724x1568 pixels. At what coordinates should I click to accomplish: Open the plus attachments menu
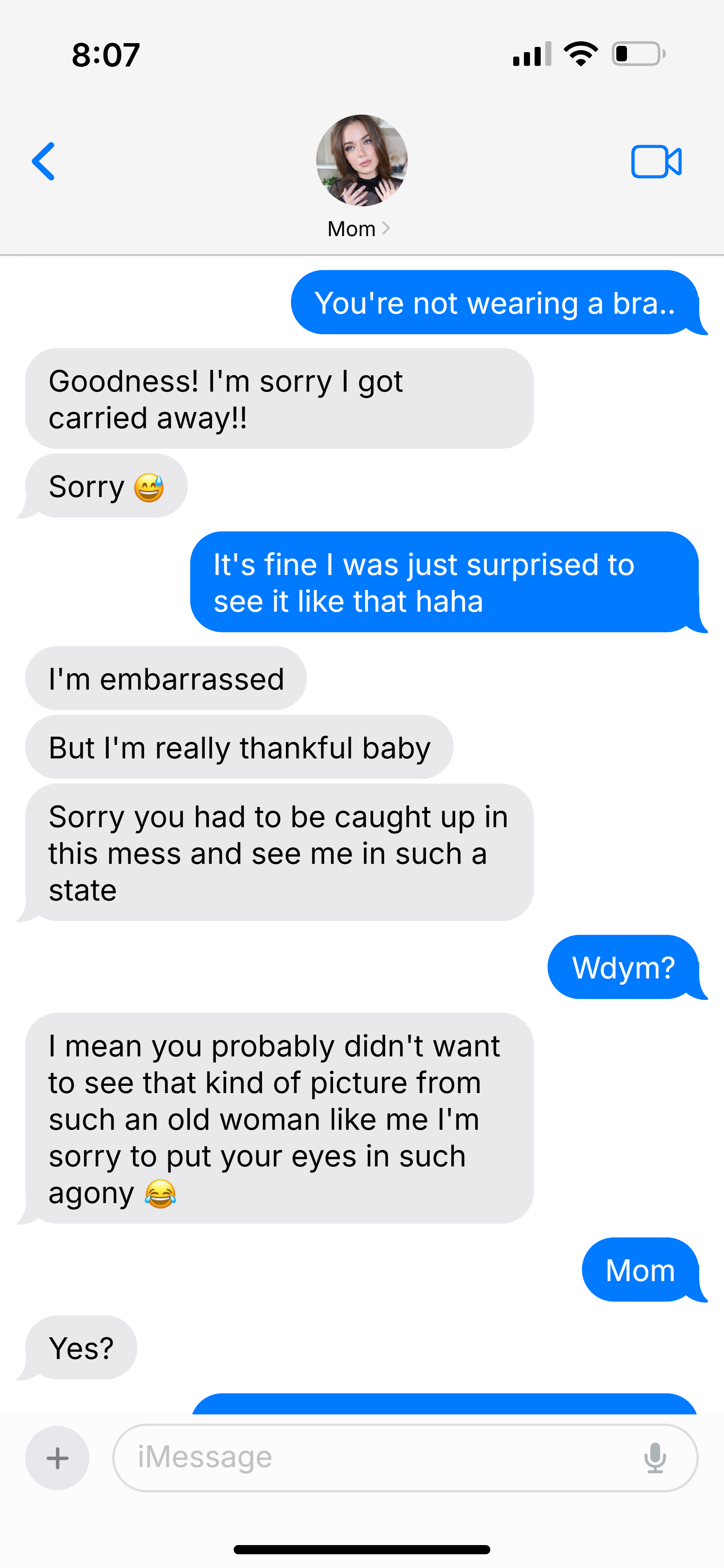pyautogui.click(x=57, y=1458)
